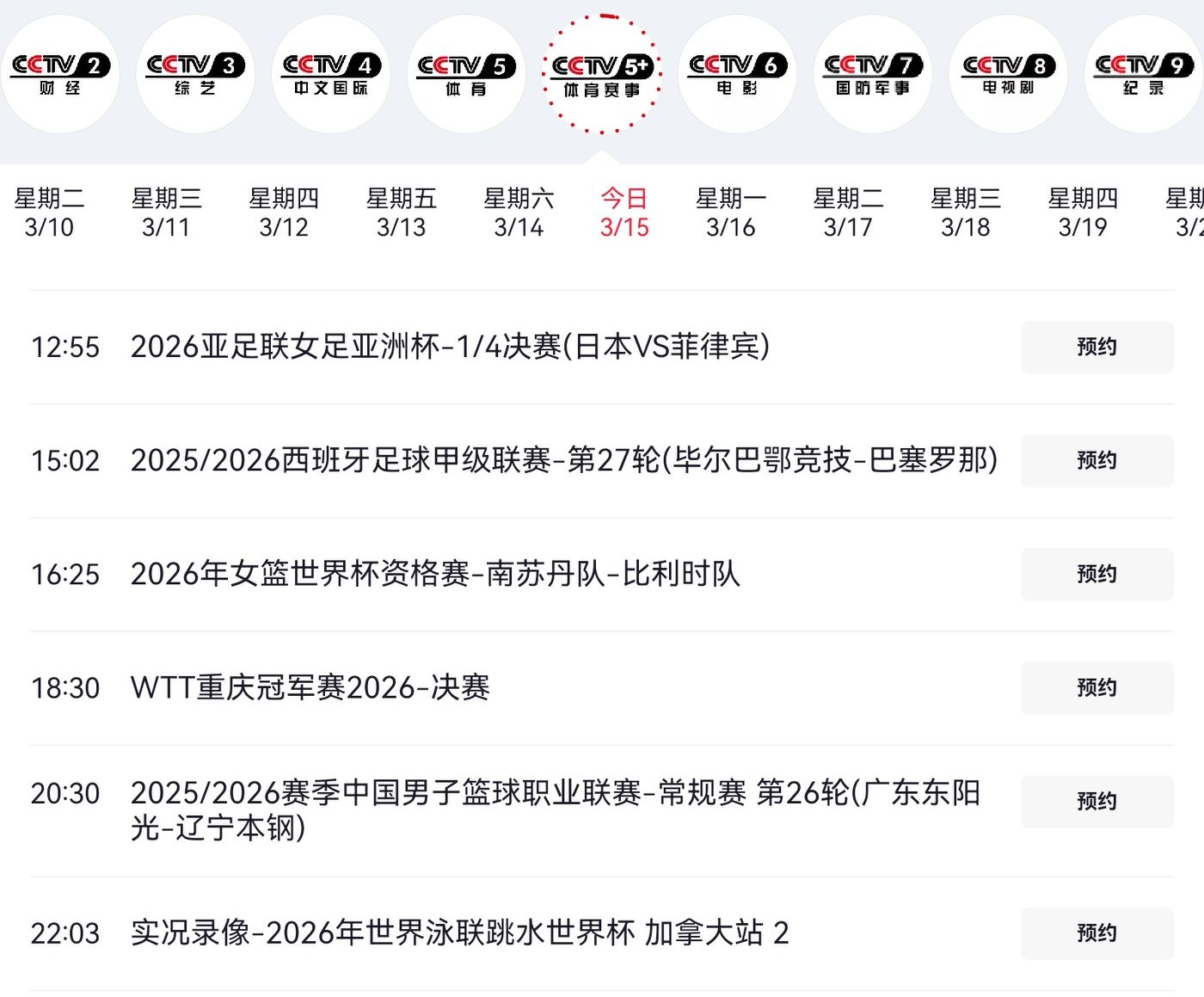The image size is (1204, 997).
Task: Book a reminder for 16:25 女篮世界杯资格赛
Action: click(x=1096, y=574)
